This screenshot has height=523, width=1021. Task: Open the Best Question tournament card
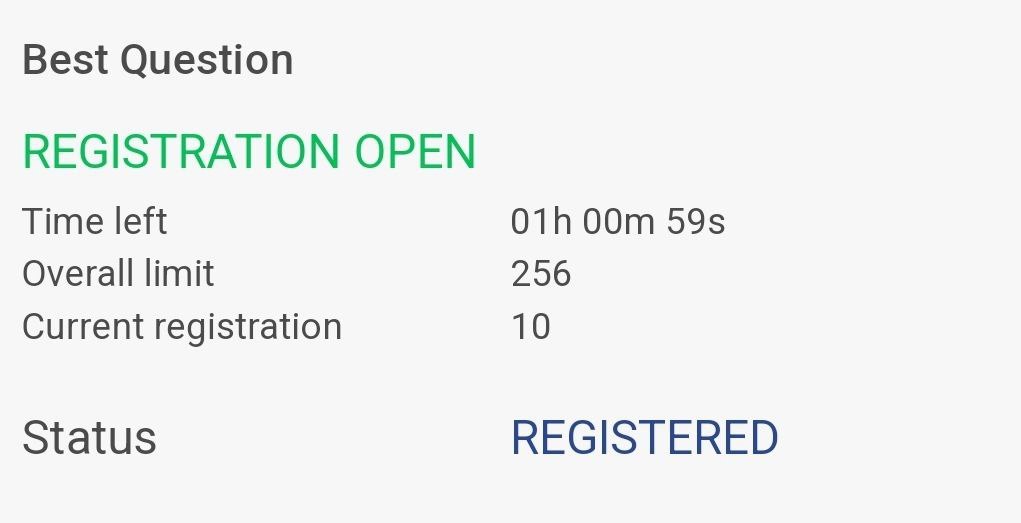click(x=158, y=60)
